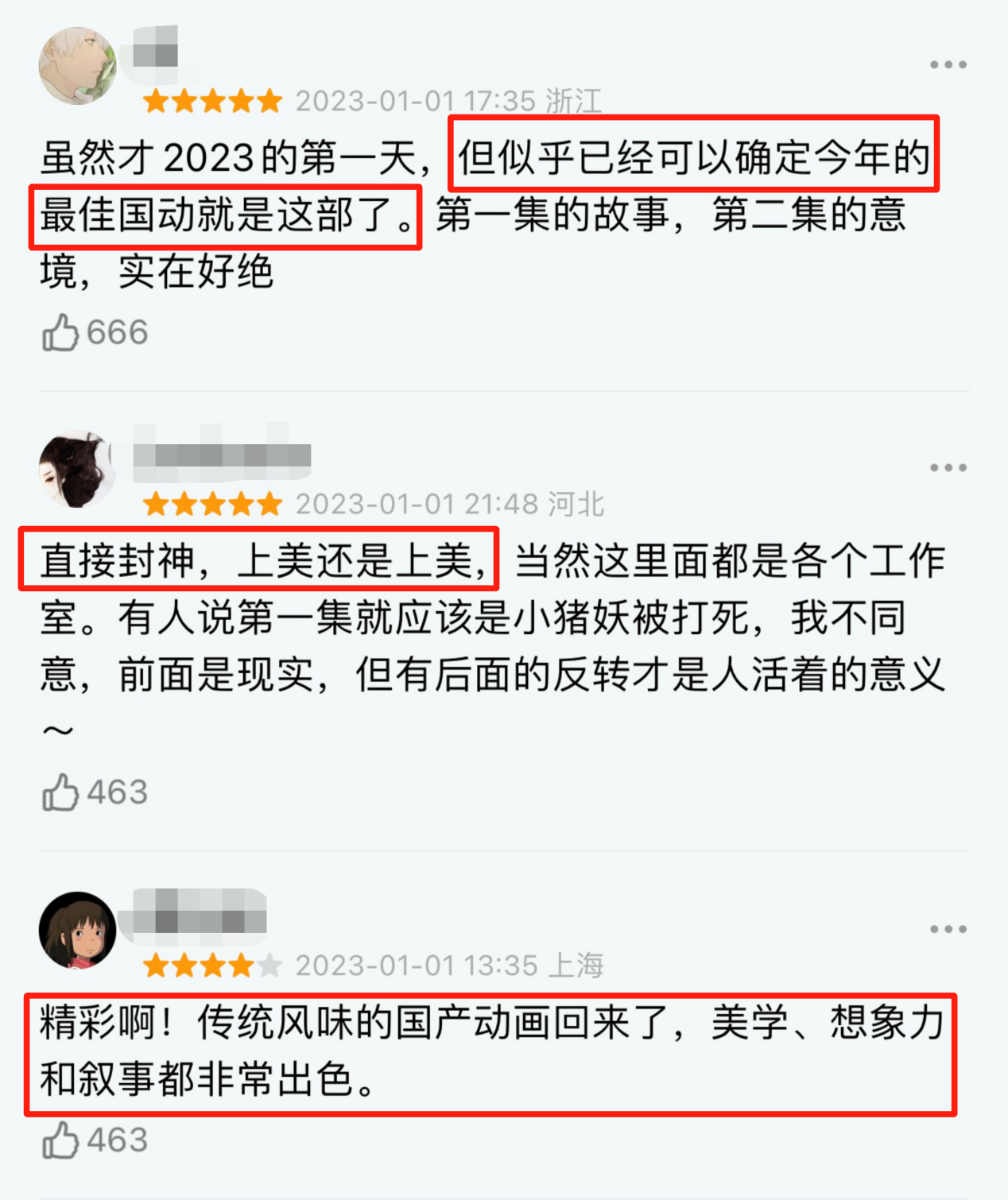Open avatar of the Zhejiang reviewer
The width and height of the screenshot is (1008, 1200).
[x=77, y=67]
